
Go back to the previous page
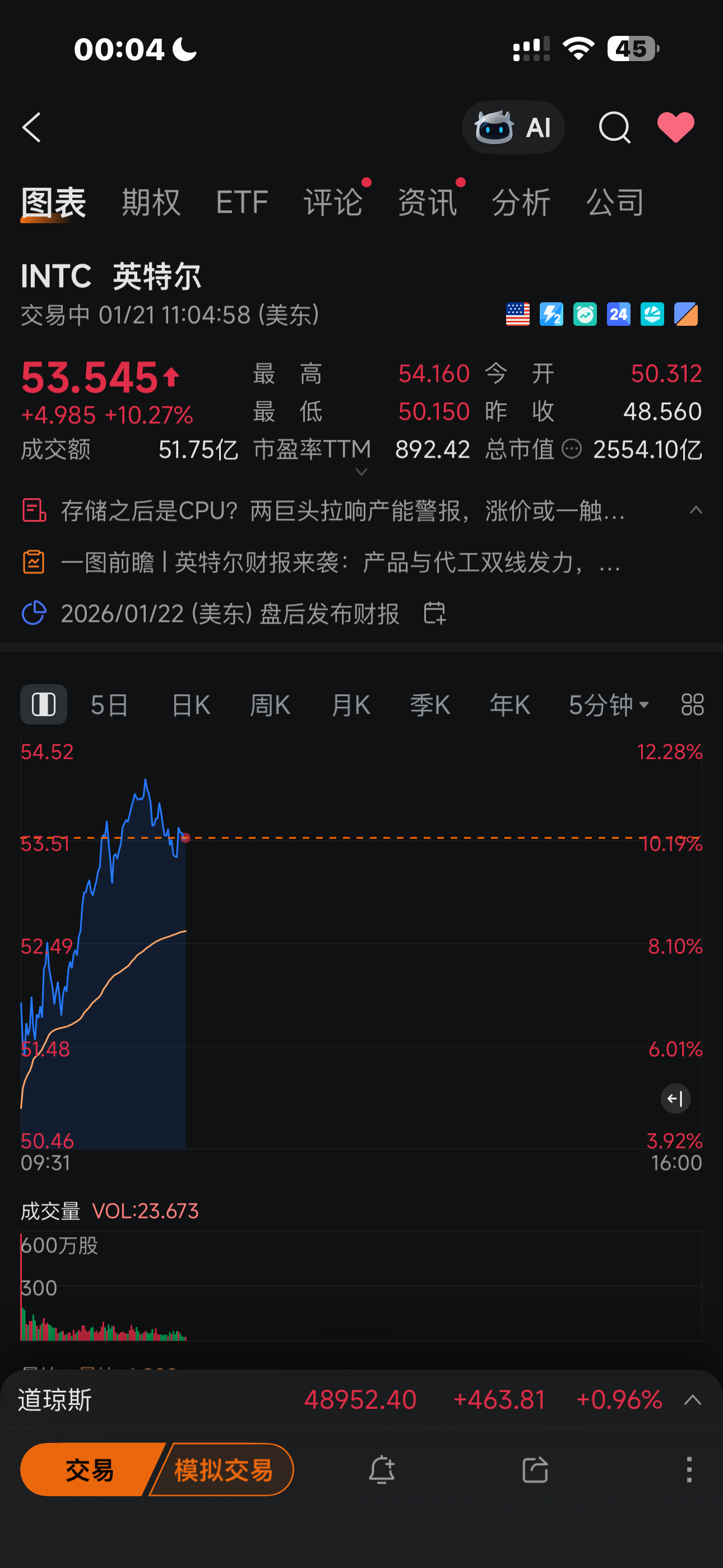pyautogui.click(x=31, y=128)
